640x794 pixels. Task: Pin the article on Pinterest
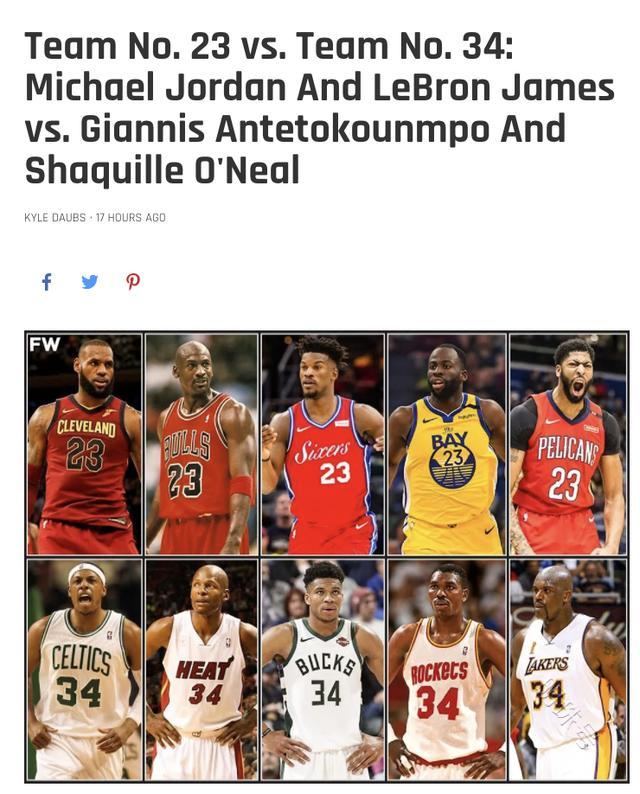point(132,282)
